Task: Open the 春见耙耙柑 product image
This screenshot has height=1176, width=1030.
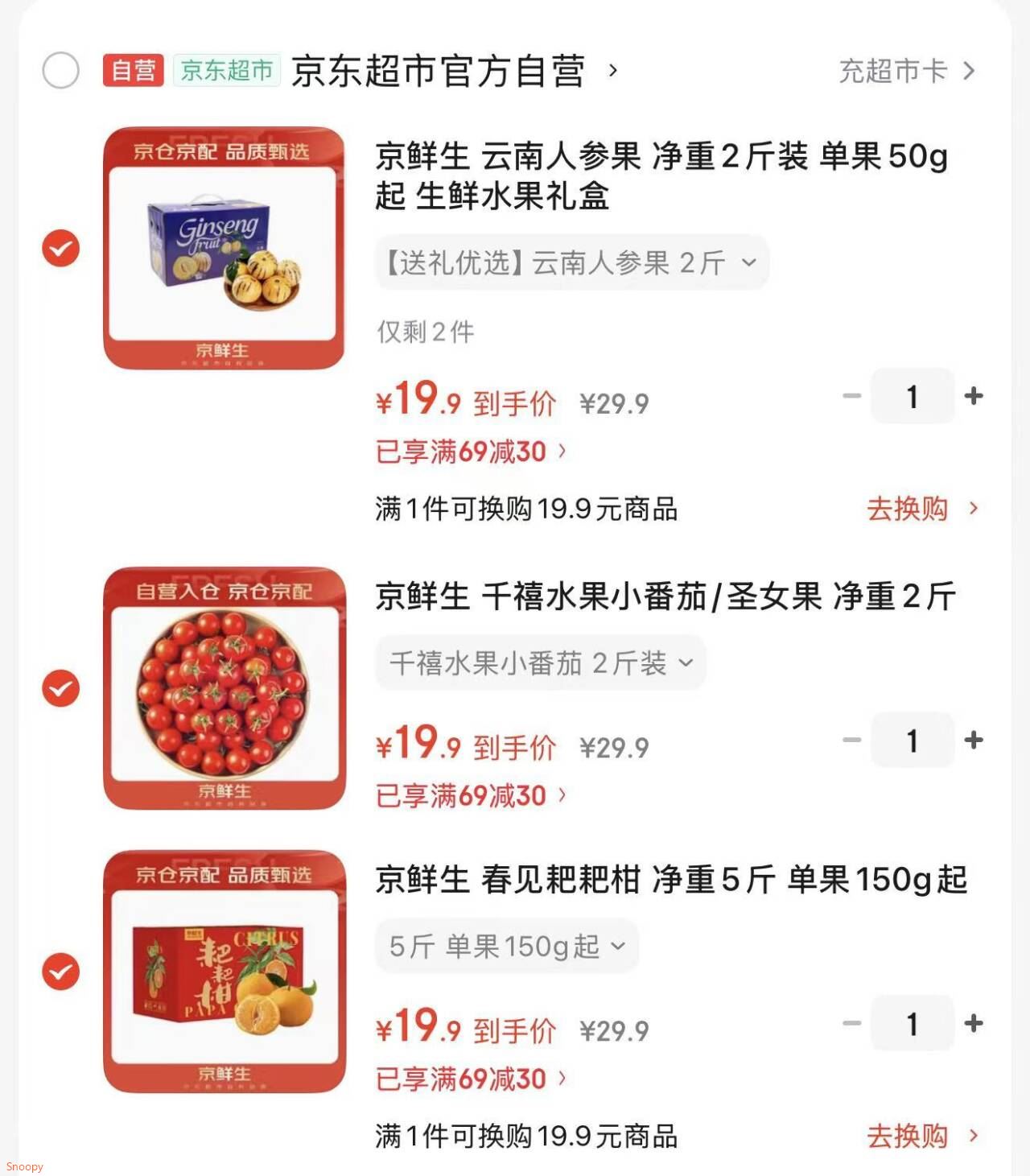Action: [x=224, y=972]
